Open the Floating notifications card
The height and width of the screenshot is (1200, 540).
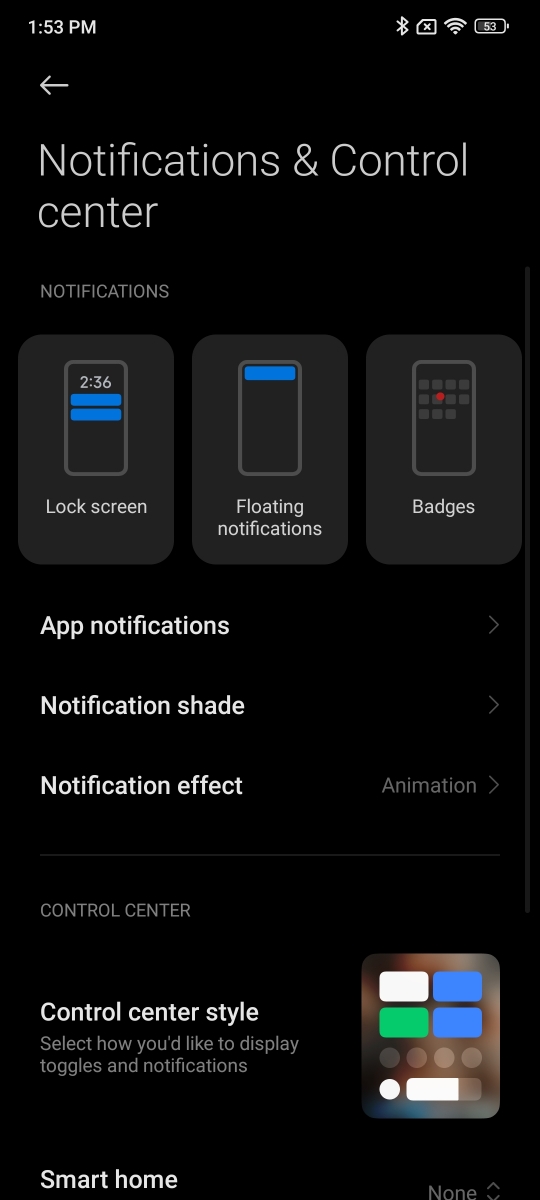coord(270,449)
